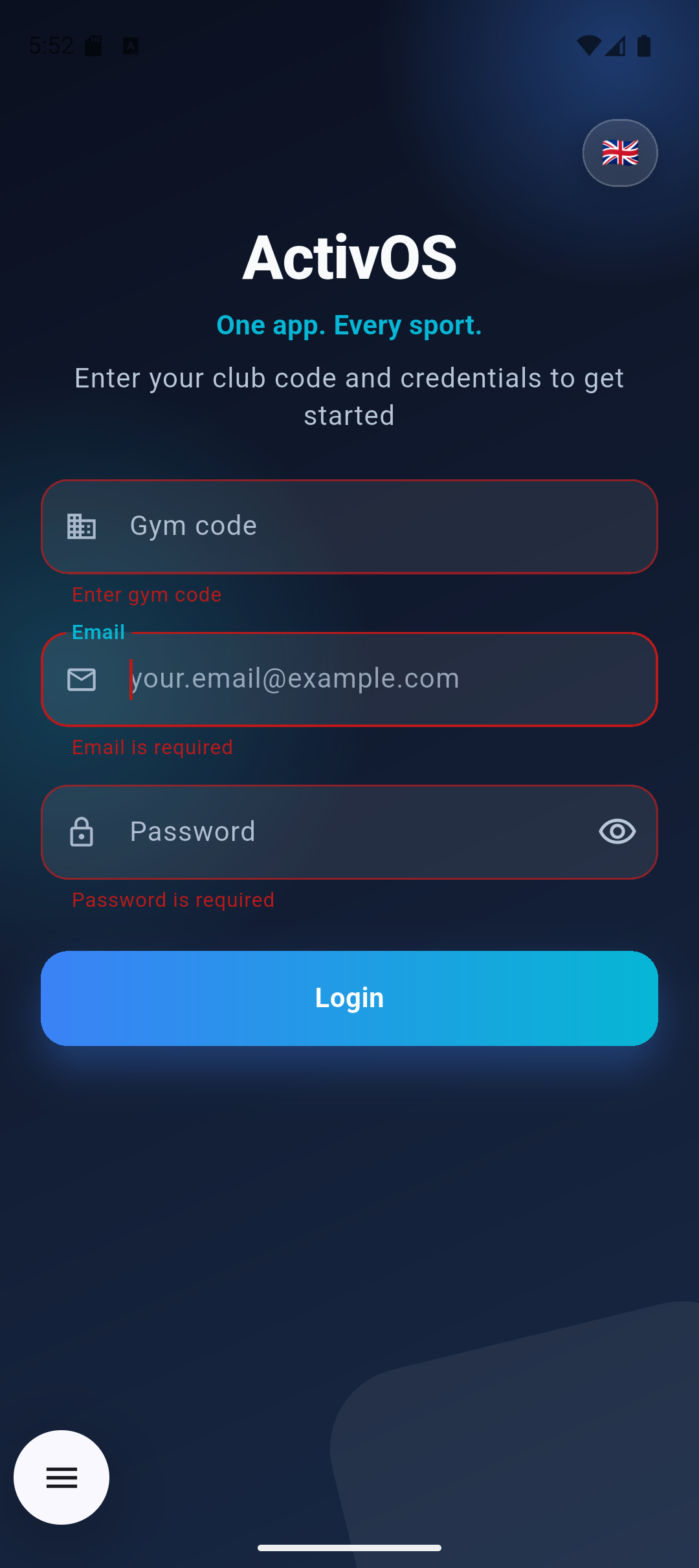Click the battery icon in status bar
The image size is (699, 1568).
pyautogui.click(x=645, y=45)
